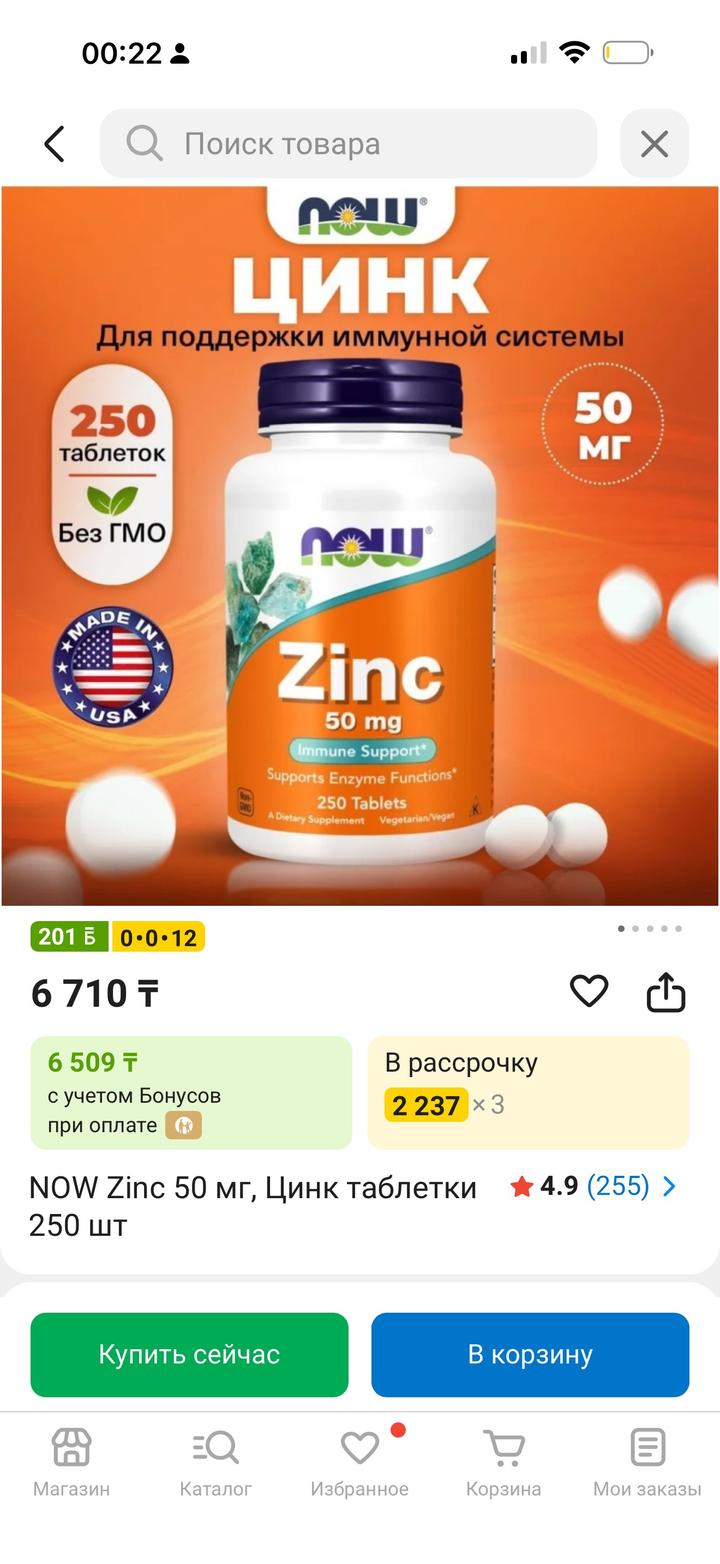Open the 6 509 ₸ bonus price offer
Viewport: 720px width, 1564px height.
pos(191,1092)
